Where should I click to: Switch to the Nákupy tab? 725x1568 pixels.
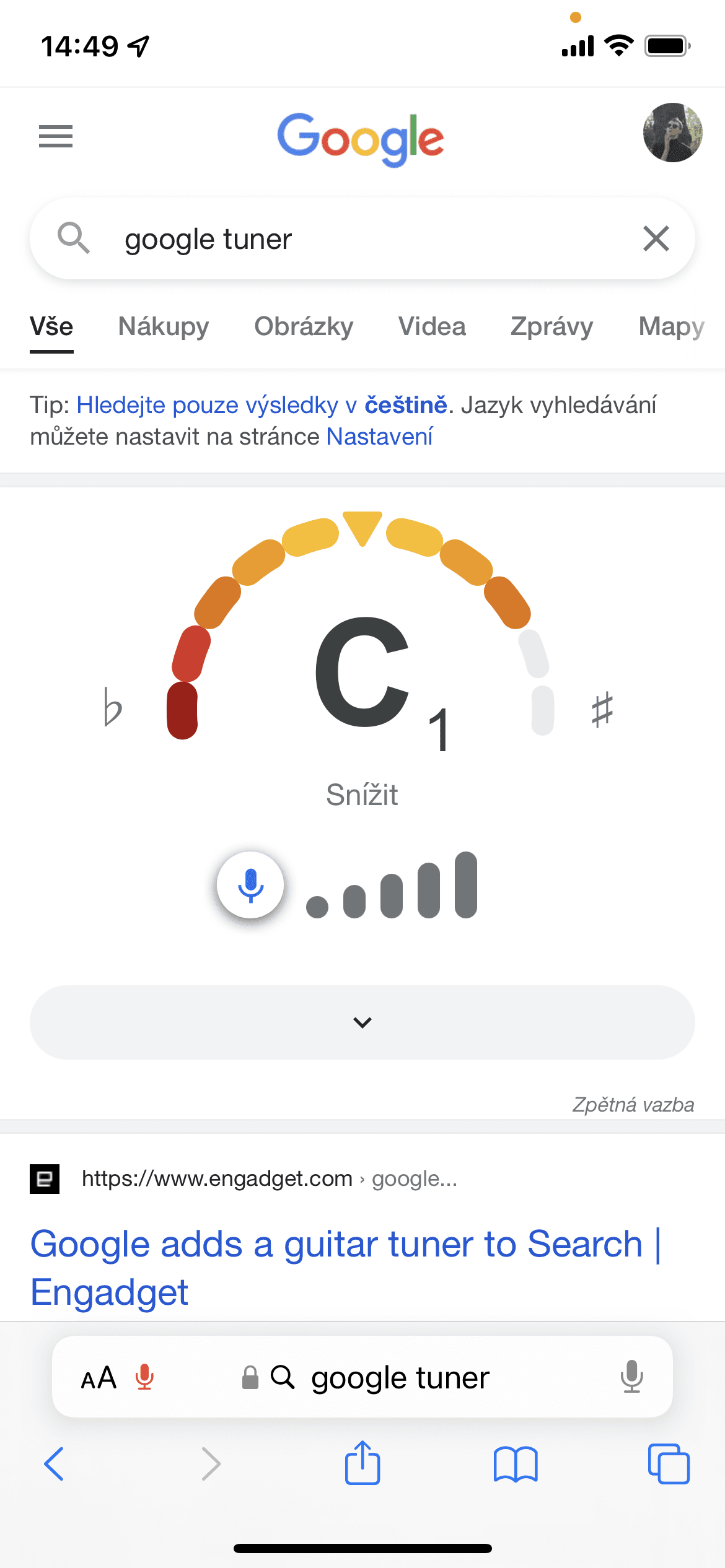point(164,326)
